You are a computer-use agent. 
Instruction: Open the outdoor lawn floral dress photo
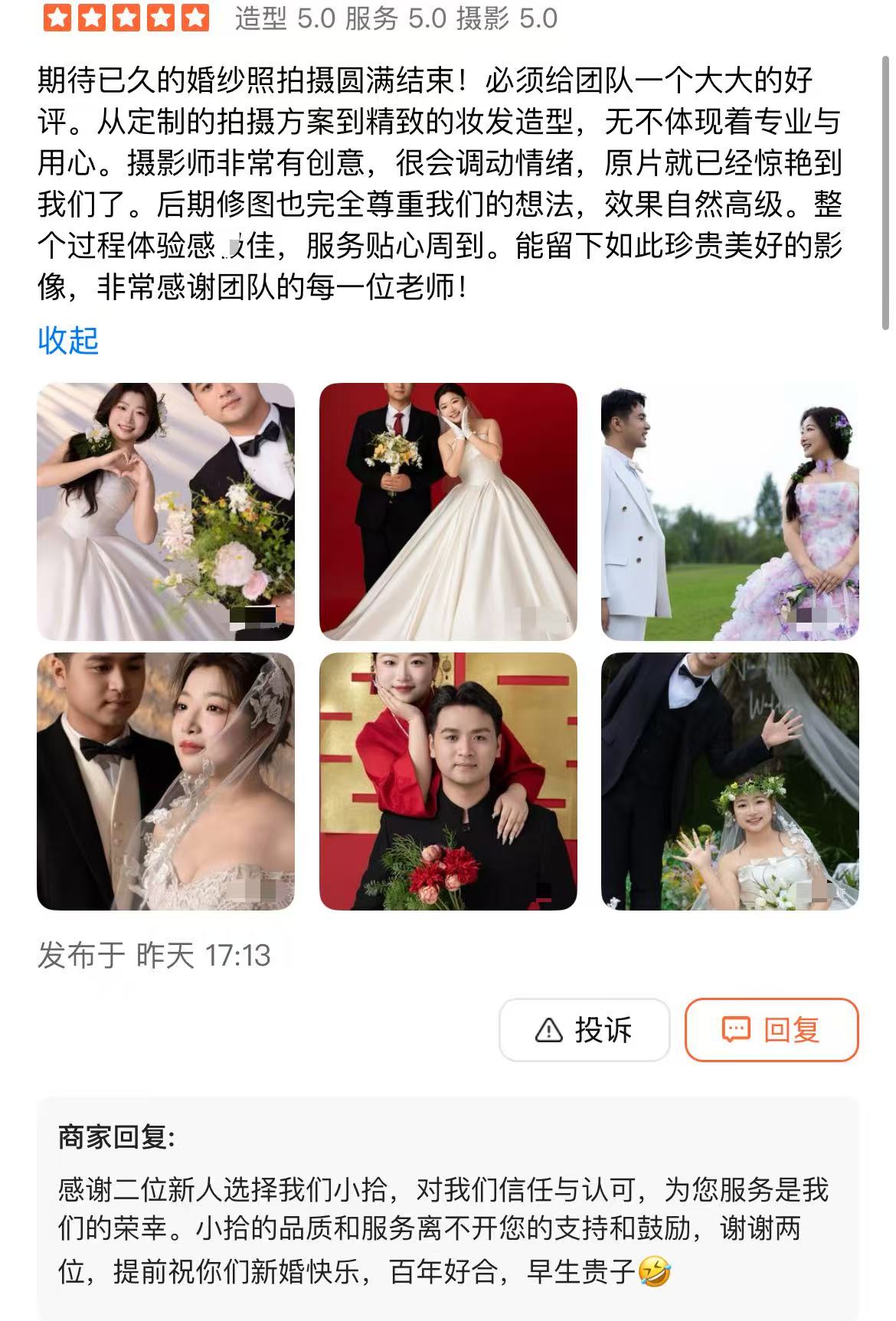tap(730, 512)
